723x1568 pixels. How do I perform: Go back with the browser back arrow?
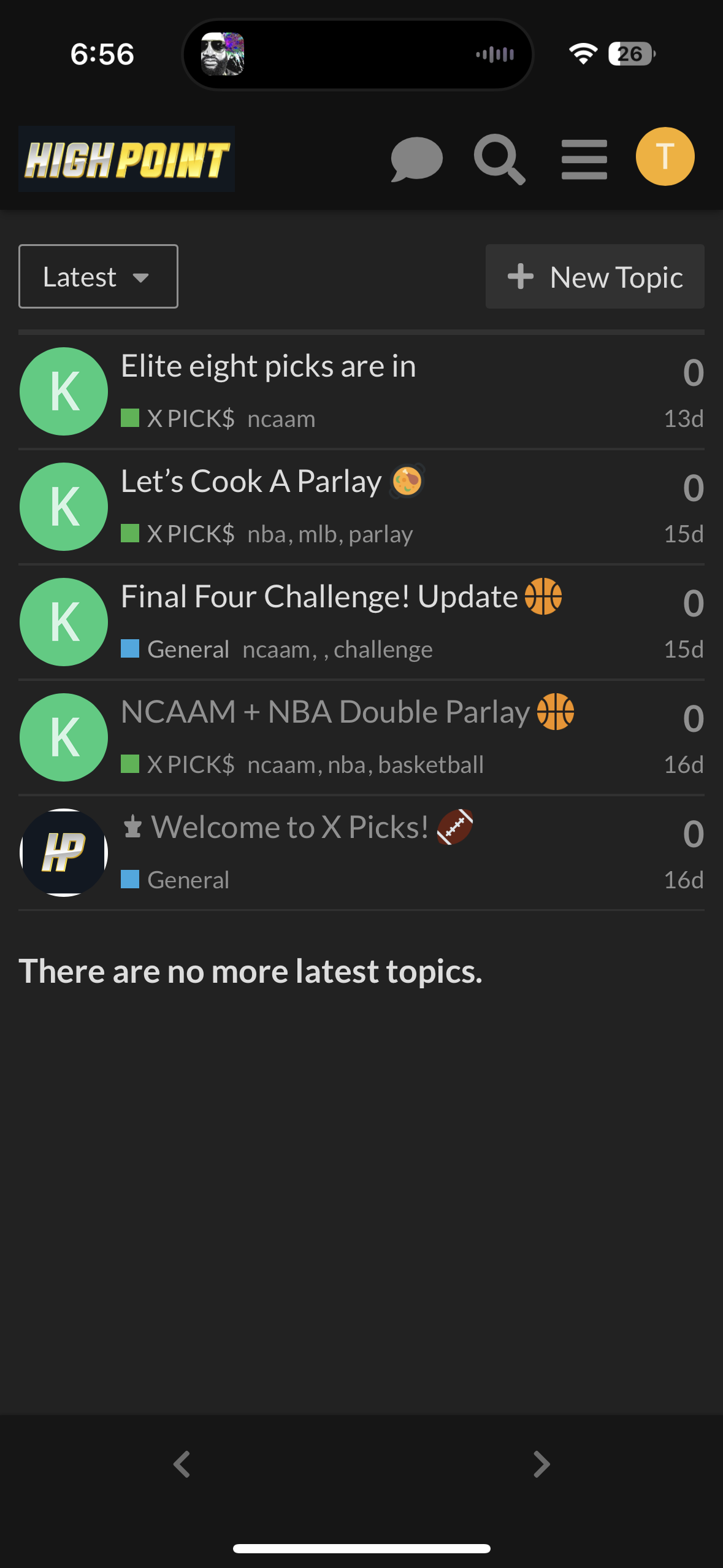(x=182, y=1464)
